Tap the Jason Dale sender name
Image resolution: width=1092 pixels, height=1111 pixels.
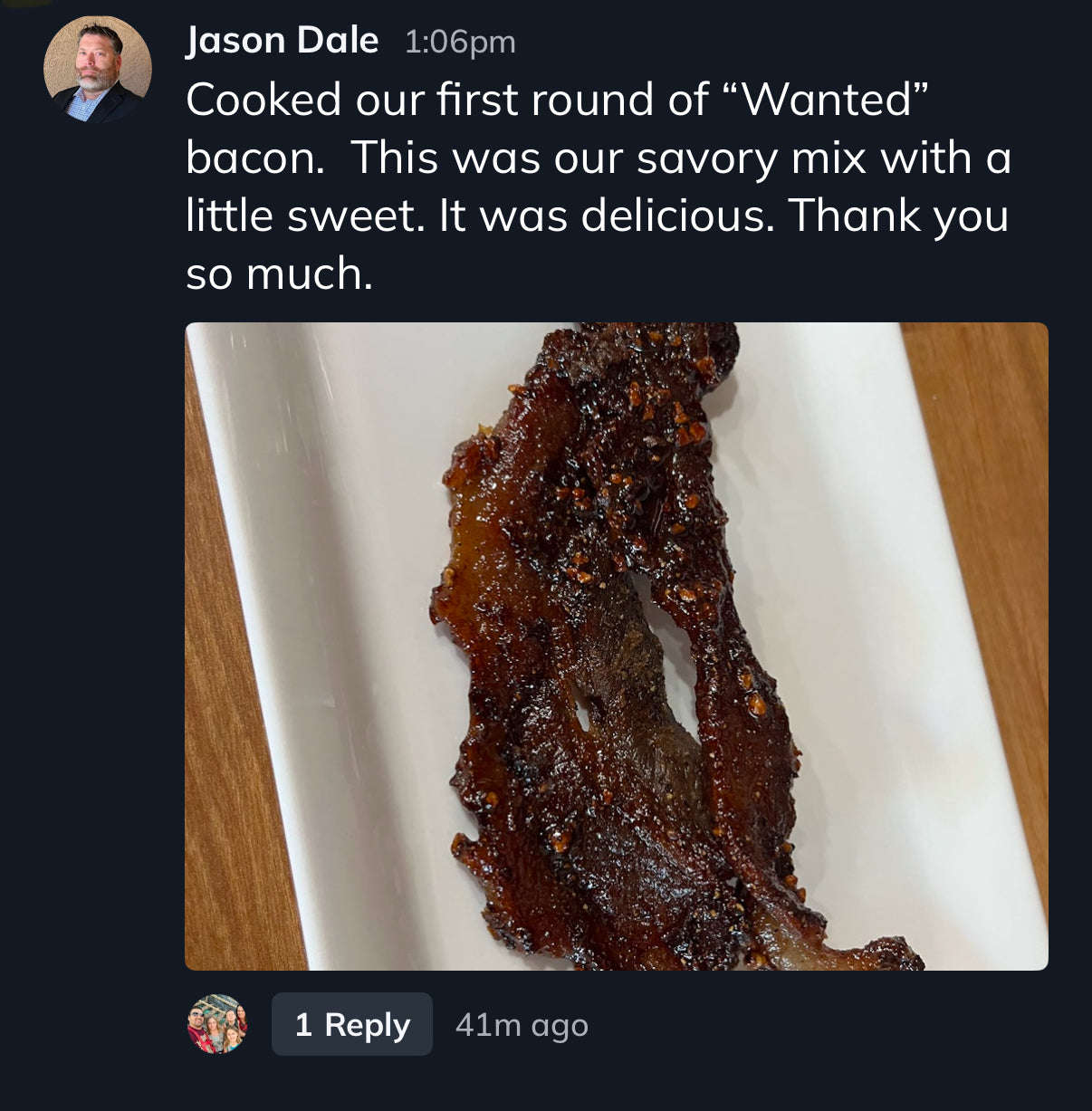coord(282,41)
